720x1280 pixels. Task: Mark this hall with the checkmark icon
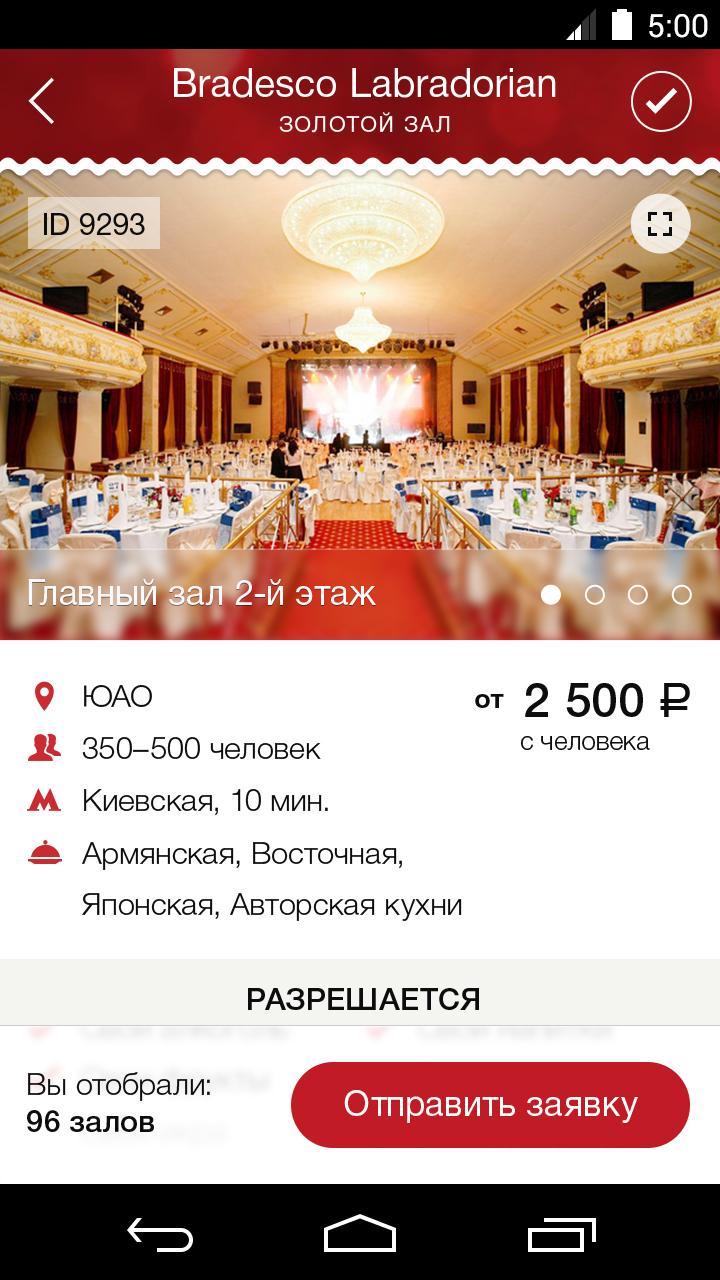[x=661, y=101]
